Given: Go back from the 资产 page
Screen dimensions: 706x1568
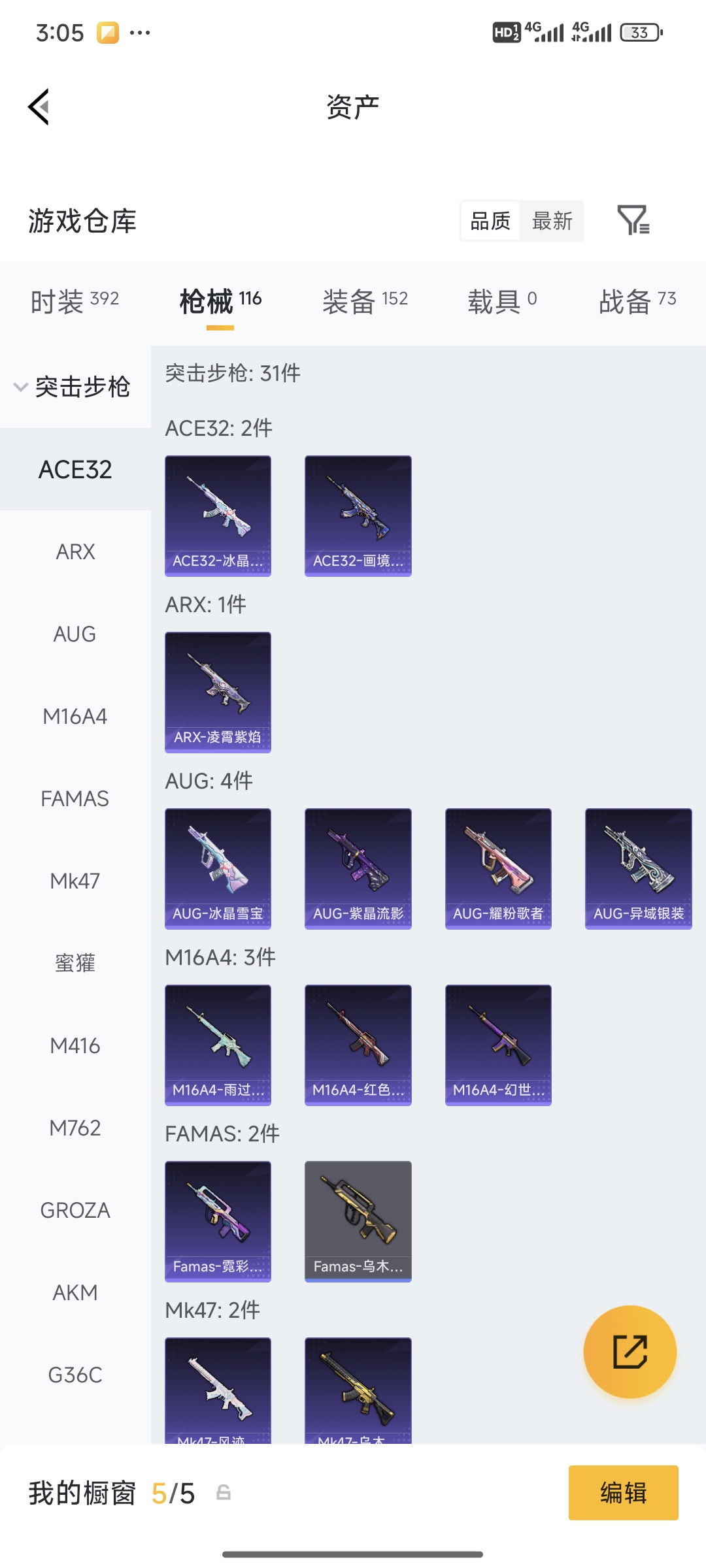Looking at the screenshot, I should 39,106.
